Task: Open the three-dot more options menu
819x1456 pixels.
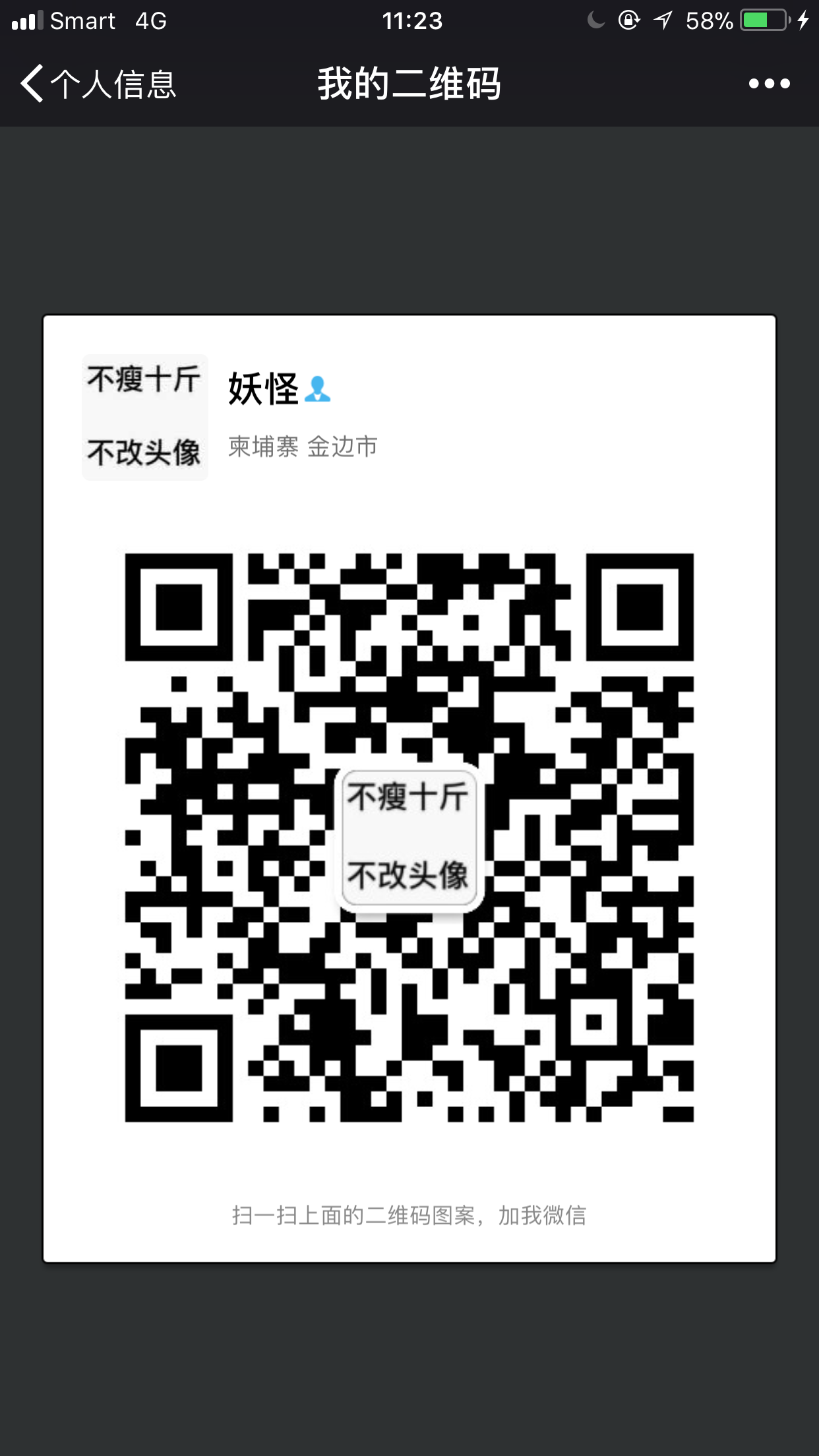Action: pyautogui.click(x=769, y=84)
